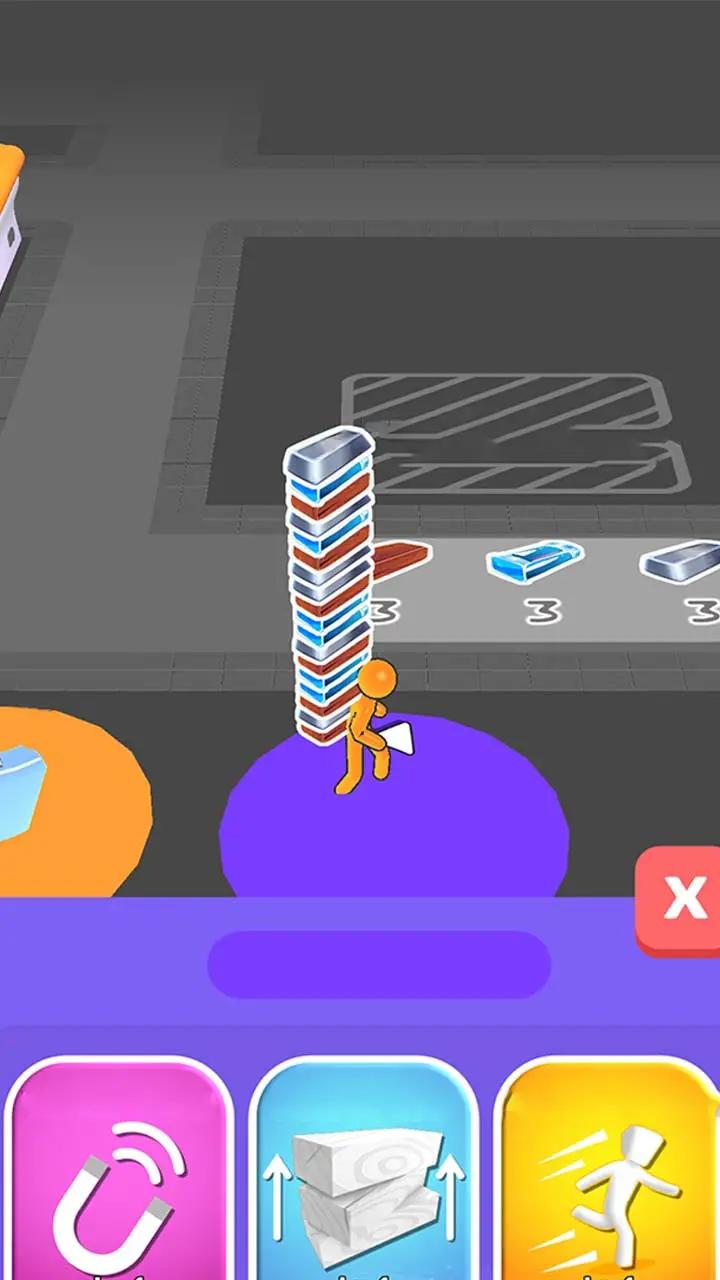
Task: Select the pink magnet upgrade card
Action: click(x=120, y=1170)
